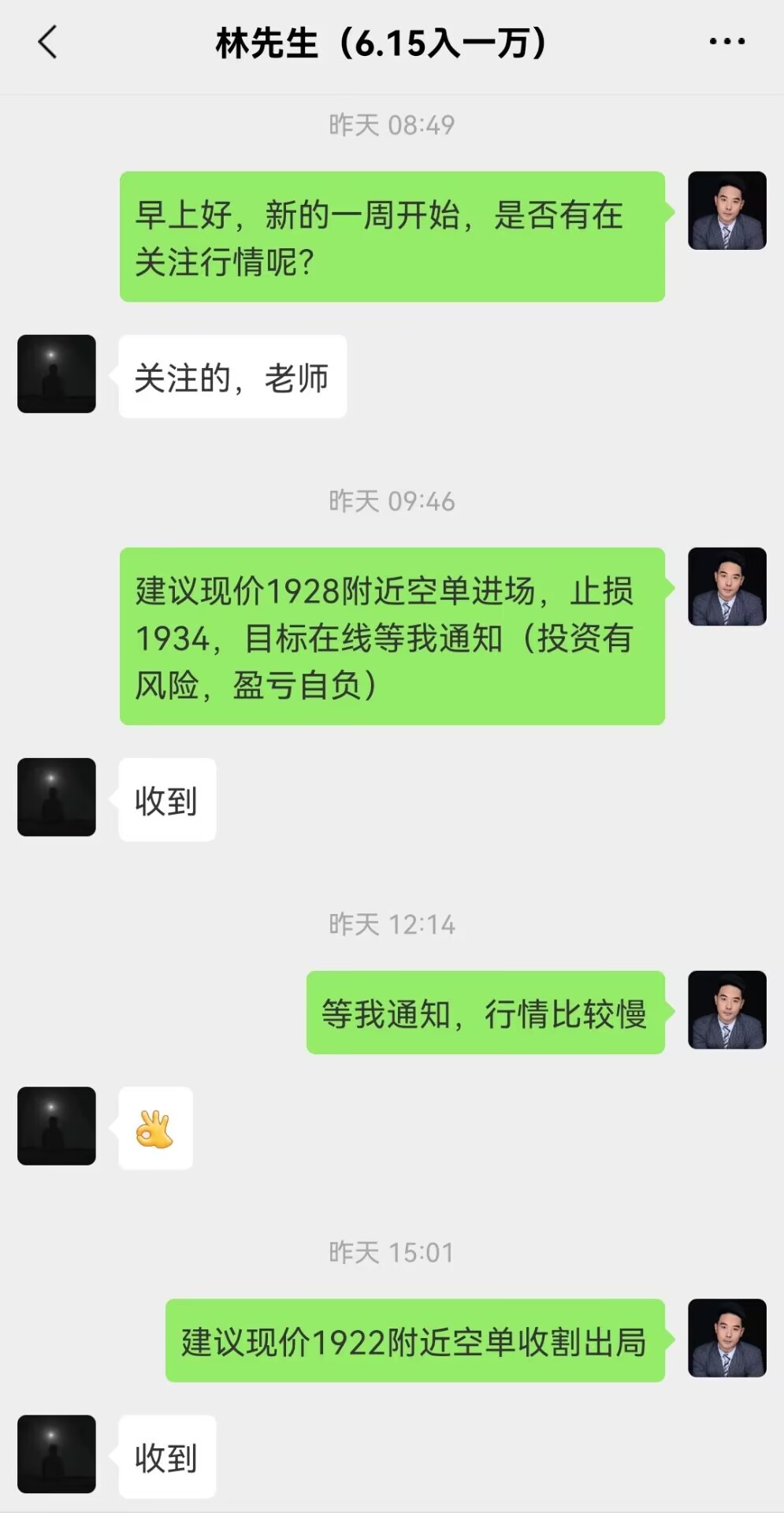The image size is (784, 1513).
Task: Go back to the chat list
Action: pos(48,43)
